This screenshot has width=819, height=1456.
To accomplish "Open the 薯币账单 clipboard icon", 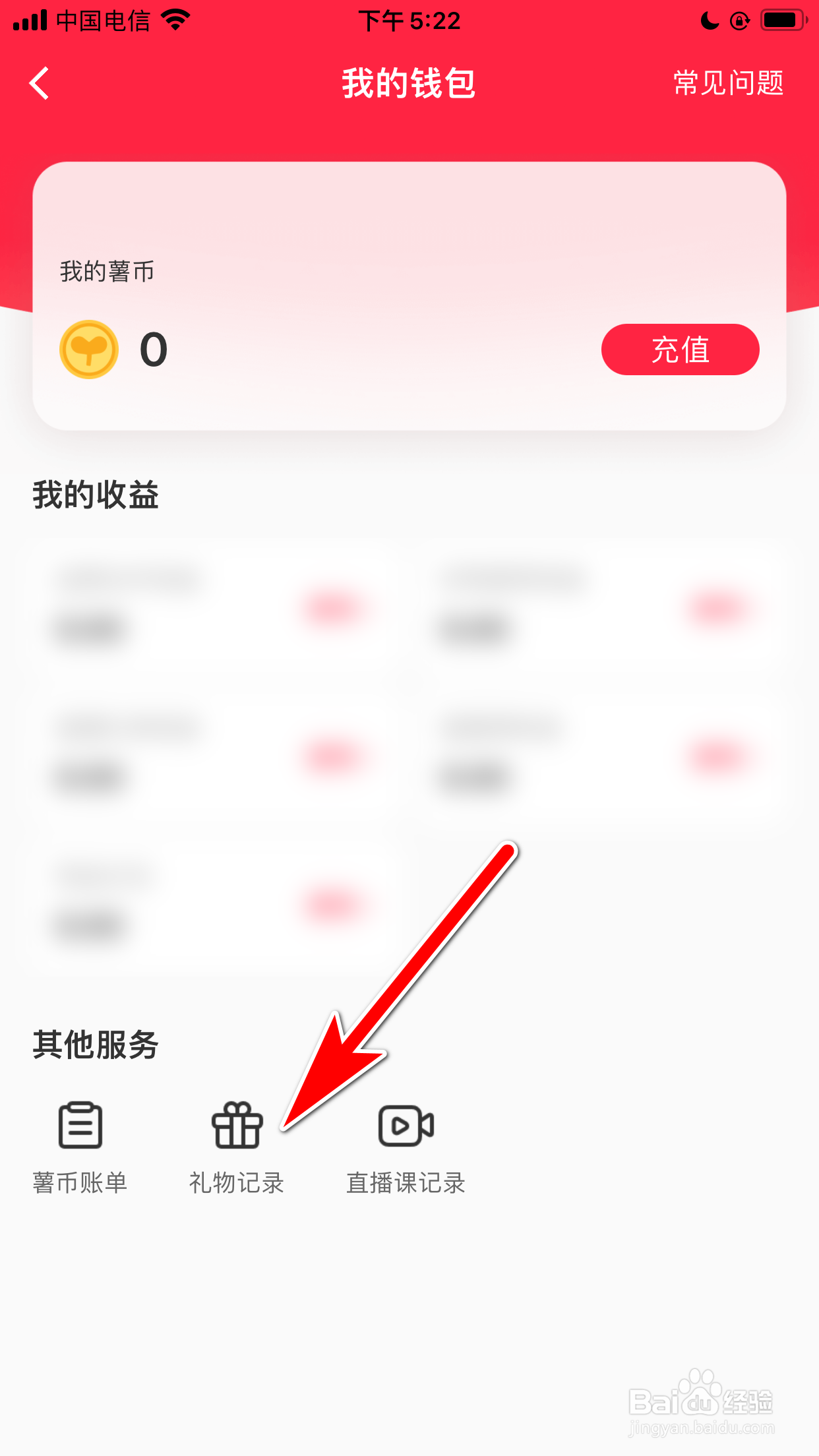I will click(x=80, y=1128).
